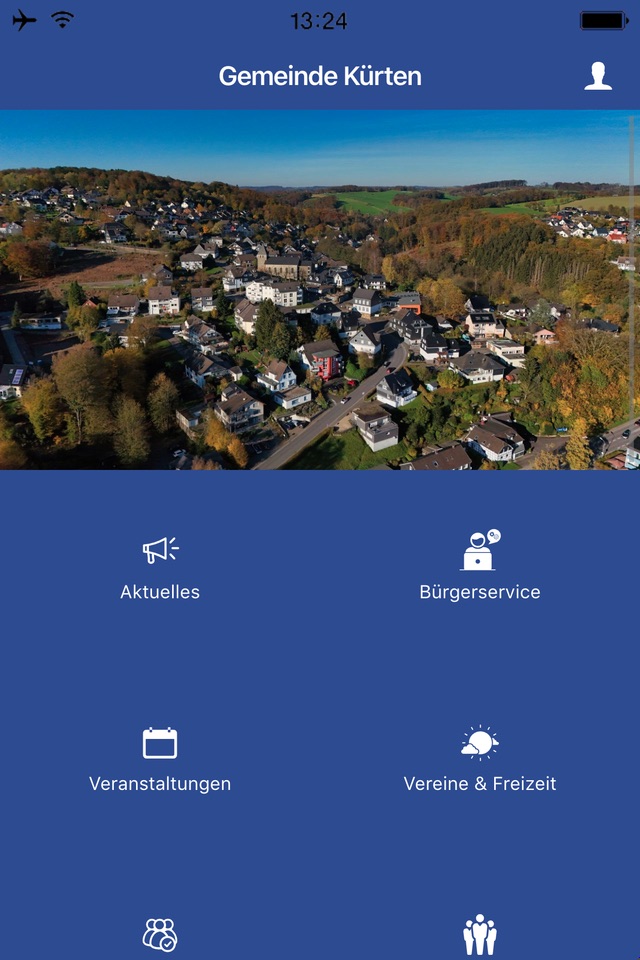Tap the three-people icon tile
This screenshot has width=640, height=960.
point(480,935)
